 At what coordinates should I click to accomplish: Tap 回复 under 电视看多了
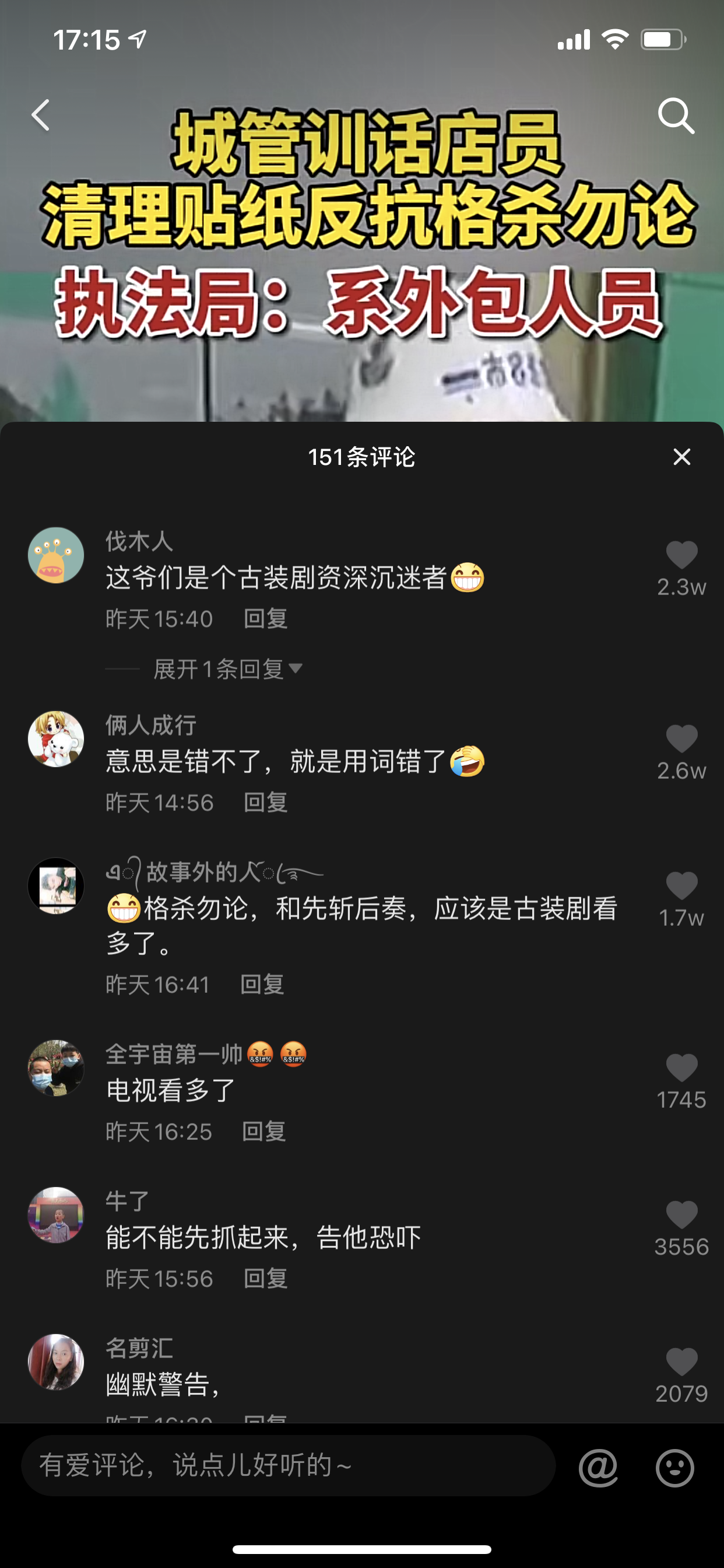pyautogui.click(x=264, y=1132)
